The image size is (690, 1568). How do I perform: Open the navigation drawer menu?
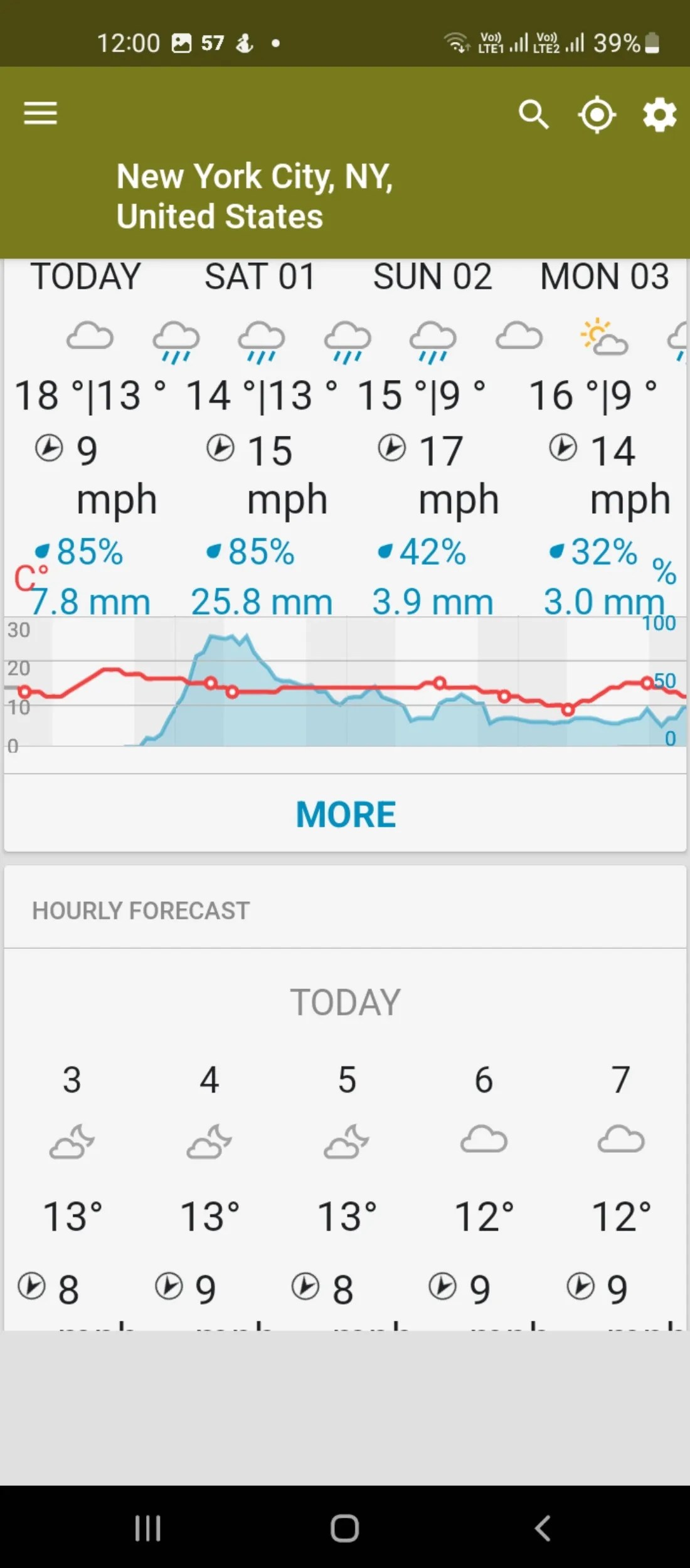point(40,114)
